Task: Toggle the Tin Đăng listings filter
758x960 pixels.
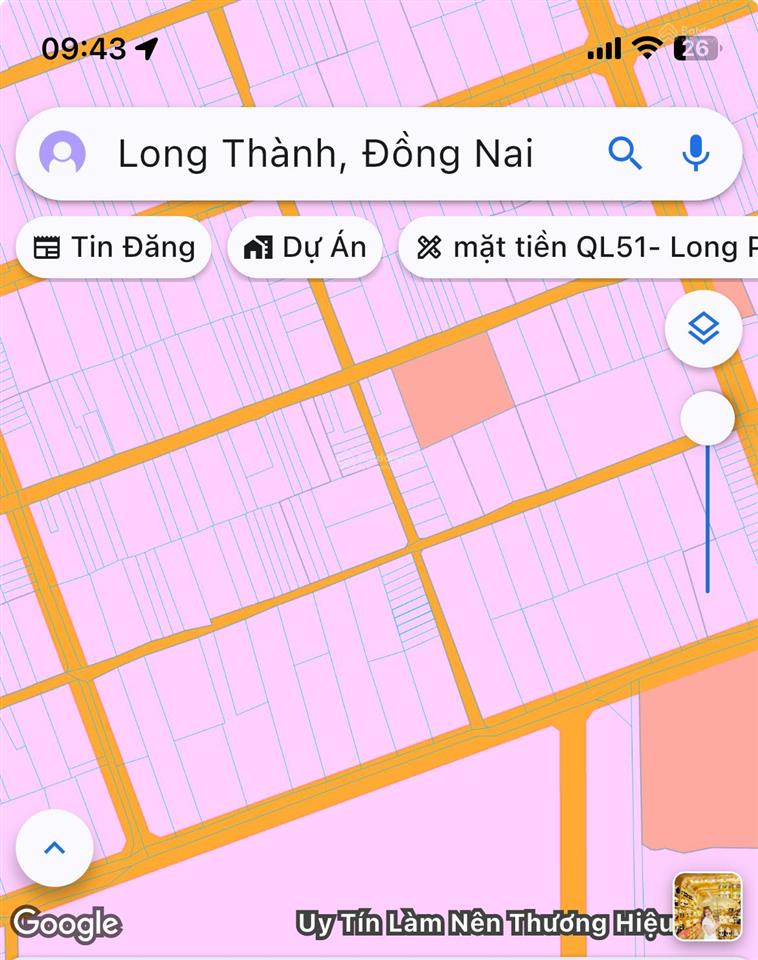Action: [113, 247]
